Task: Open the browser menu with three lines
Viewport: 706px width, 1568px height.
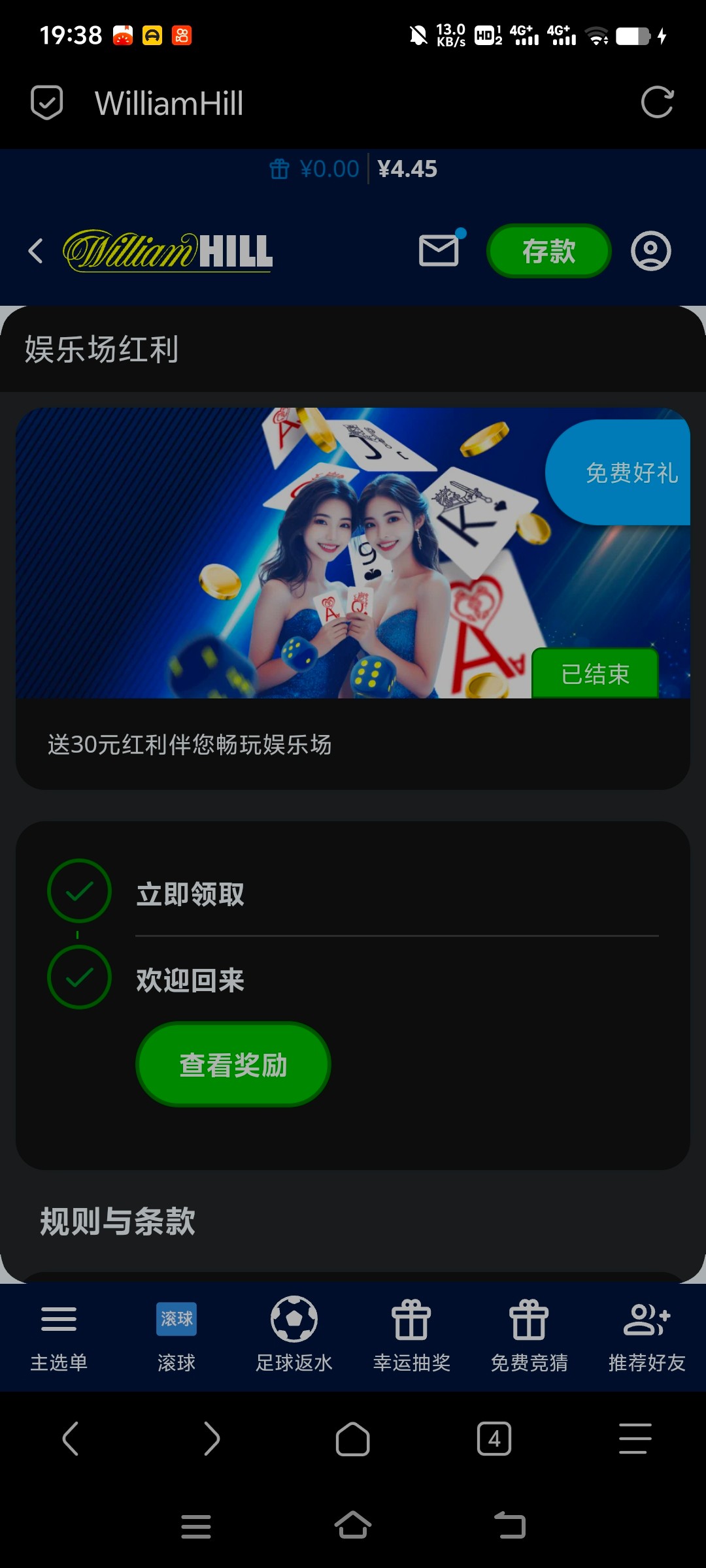Action: [x=635, y=1439]
